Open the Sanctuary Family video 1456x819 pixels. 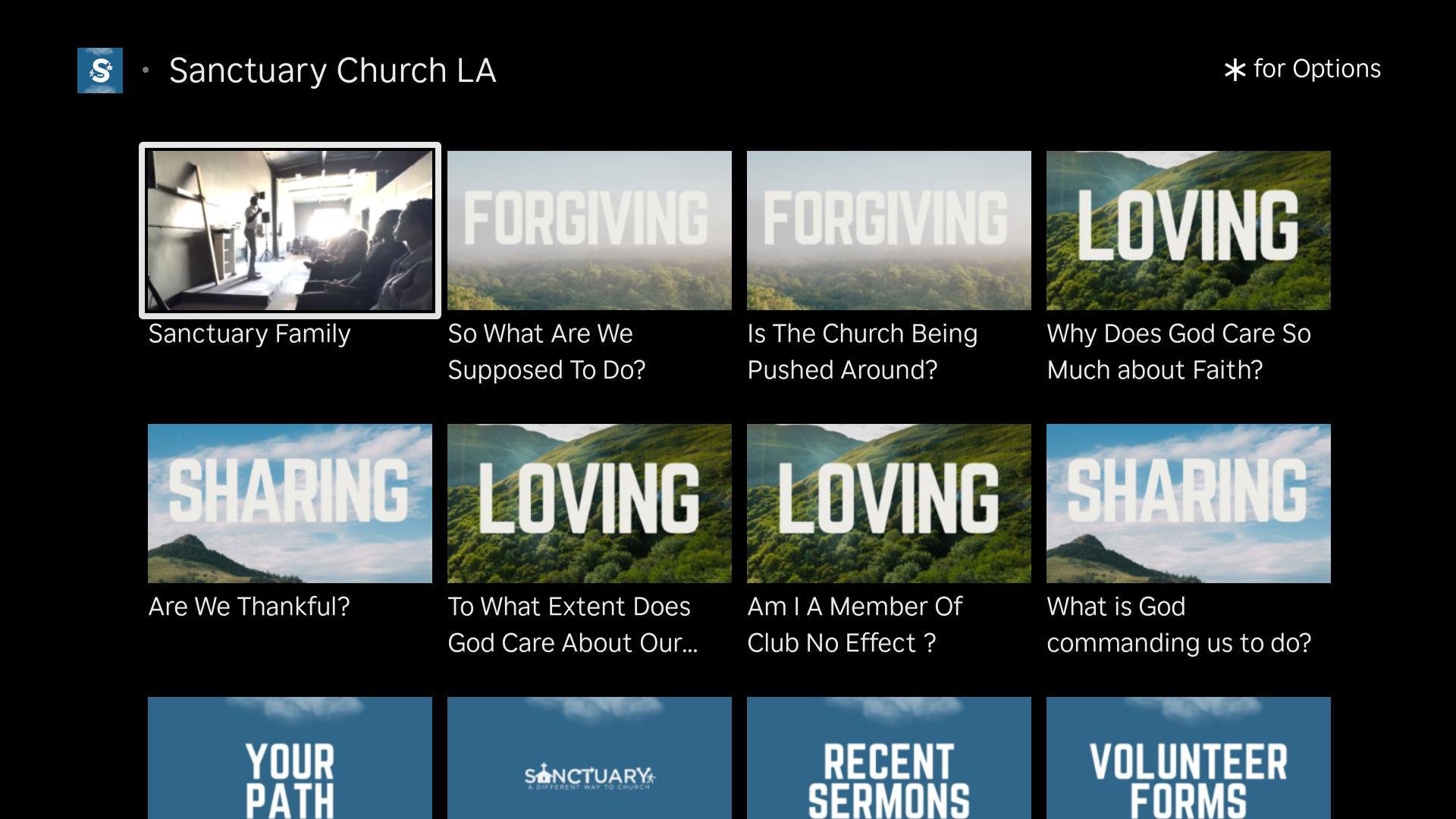click(x=290, y=231)
